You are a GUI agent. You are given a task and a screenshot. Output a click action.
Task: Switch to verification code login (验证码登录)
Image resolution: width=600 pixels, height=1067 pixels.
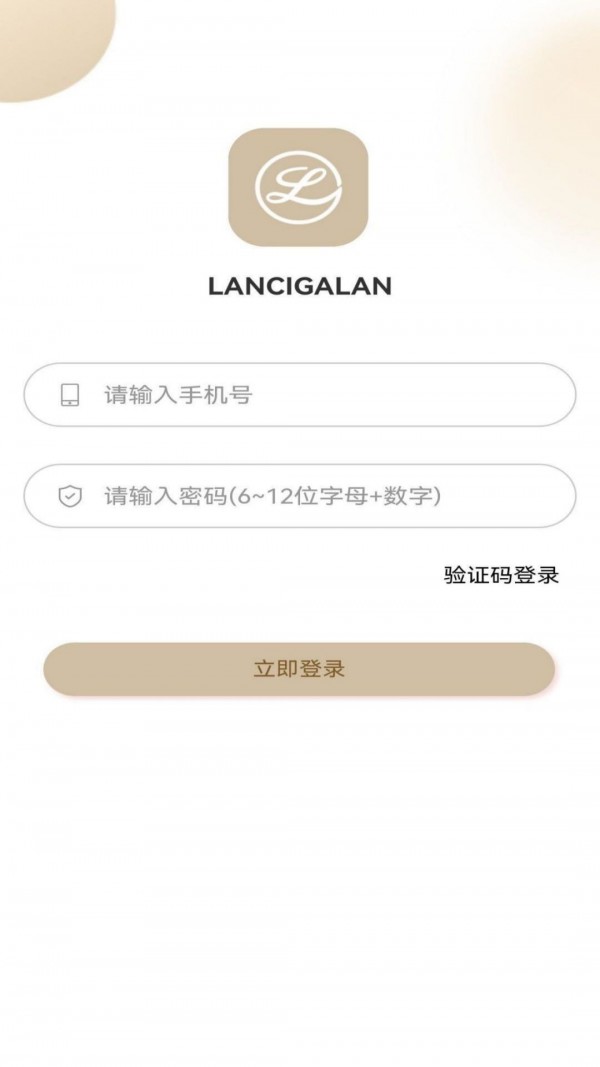click(501, 575)
